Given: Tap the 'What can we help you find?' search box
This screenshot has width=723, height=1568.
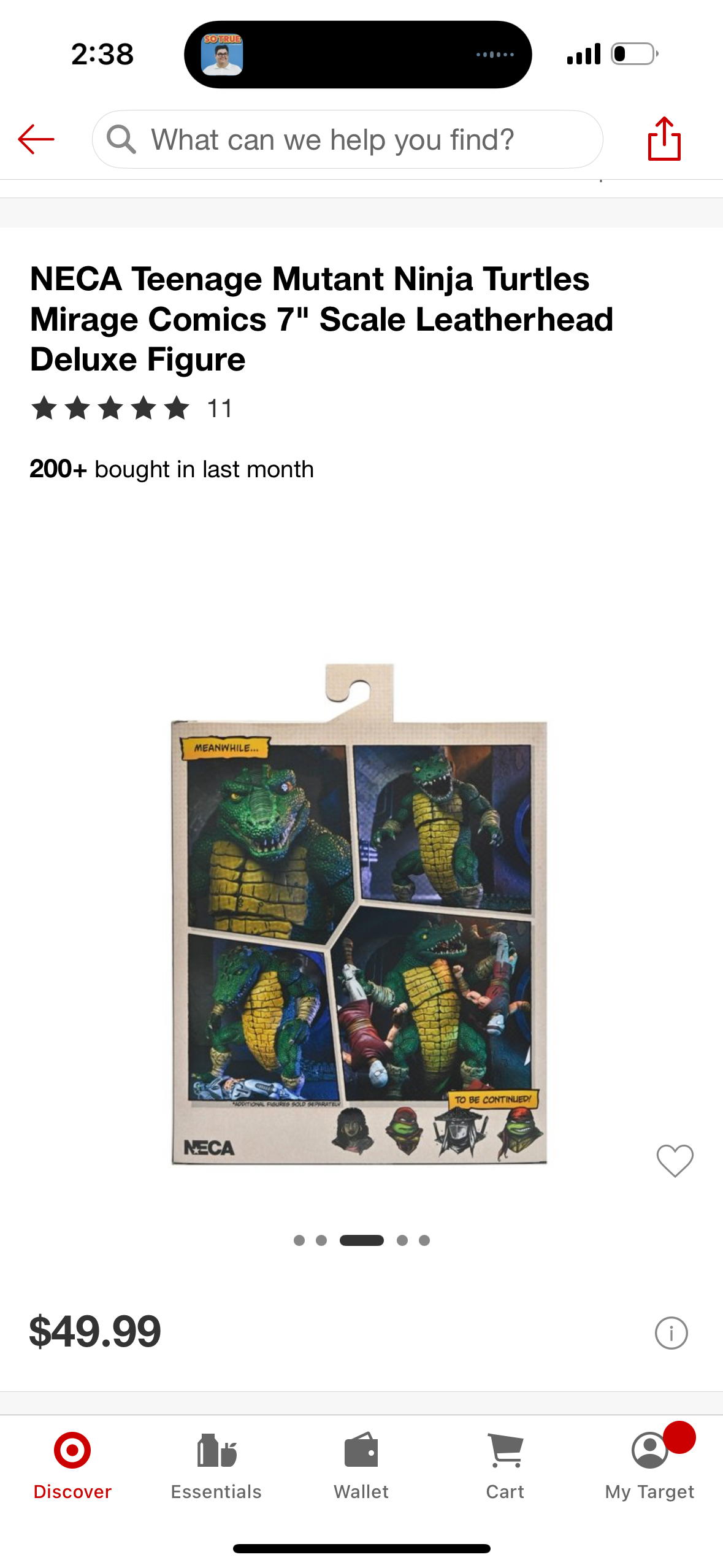Looking at the screenshot, I should coord(347,139).
